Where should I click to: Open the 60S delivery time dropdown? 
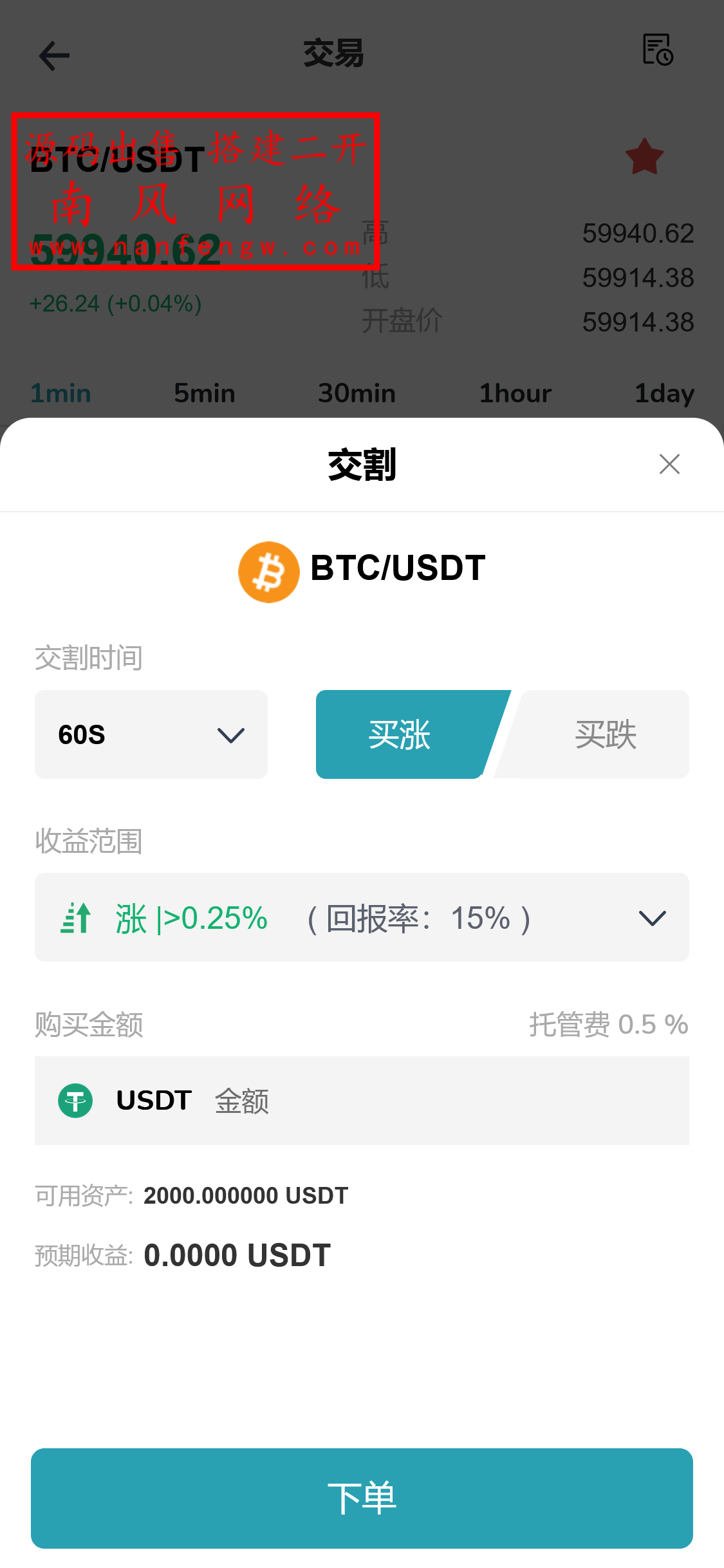(x=151, y=734)
